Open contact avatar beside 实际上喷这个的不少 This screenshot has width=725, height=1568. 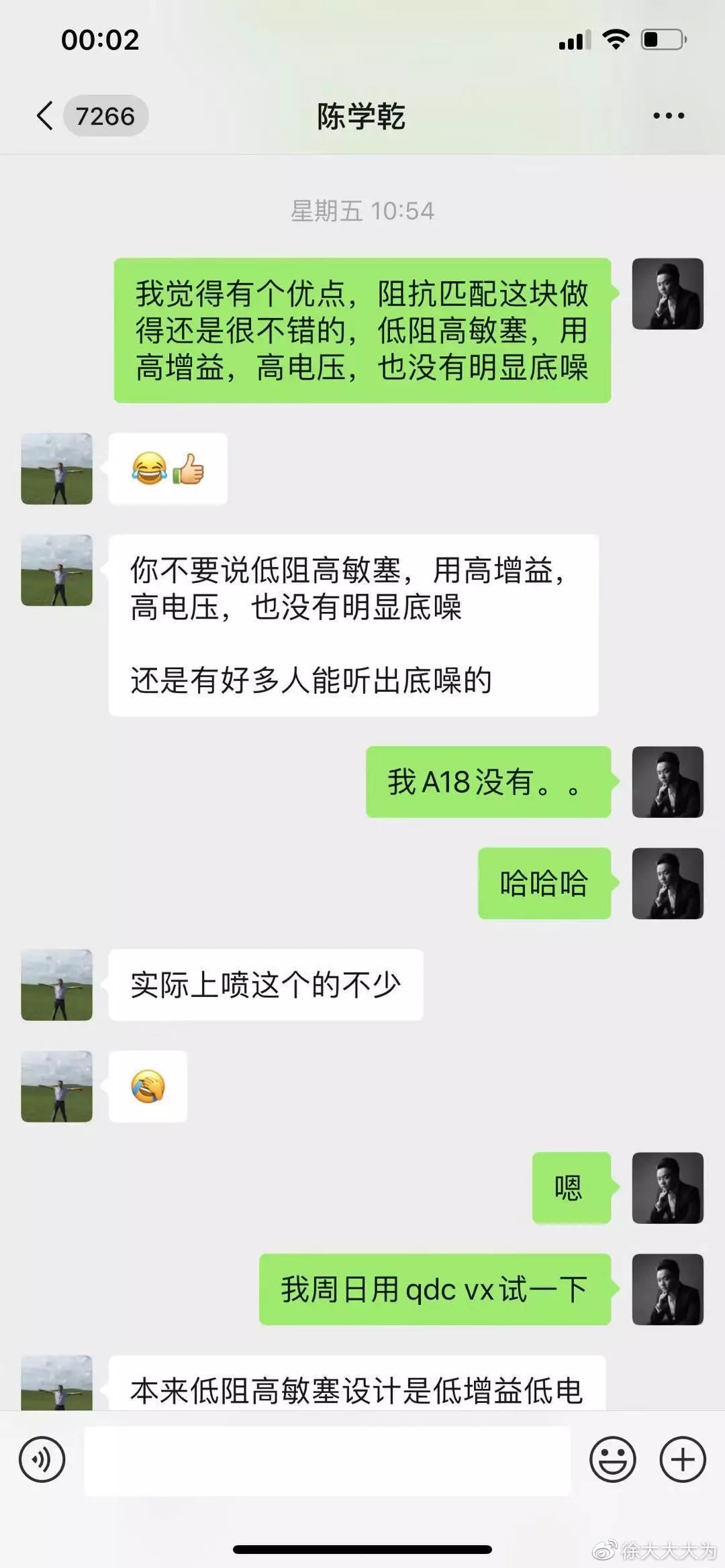(x=57, y=985)
